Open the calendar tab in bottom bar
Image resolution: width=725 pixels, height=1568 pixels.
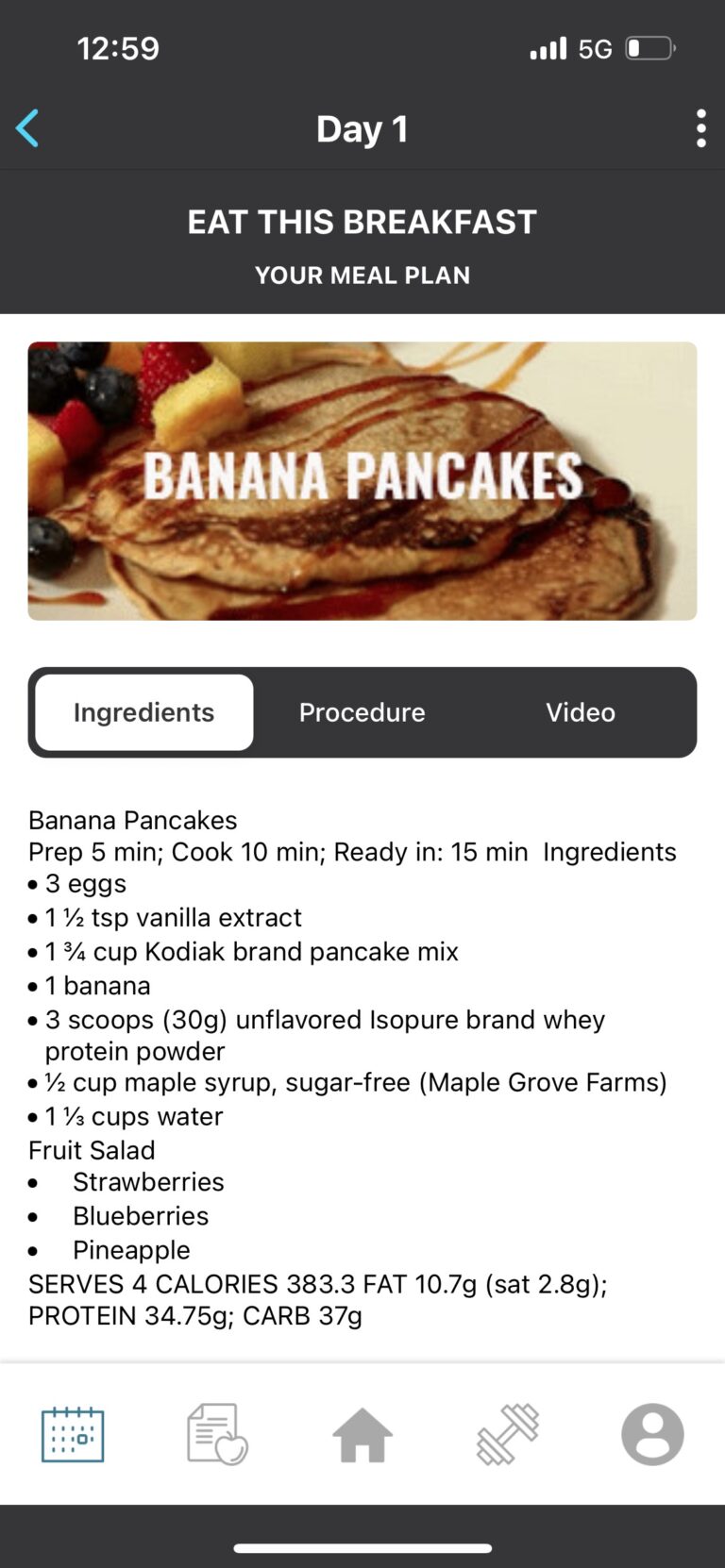(73, 1434)
